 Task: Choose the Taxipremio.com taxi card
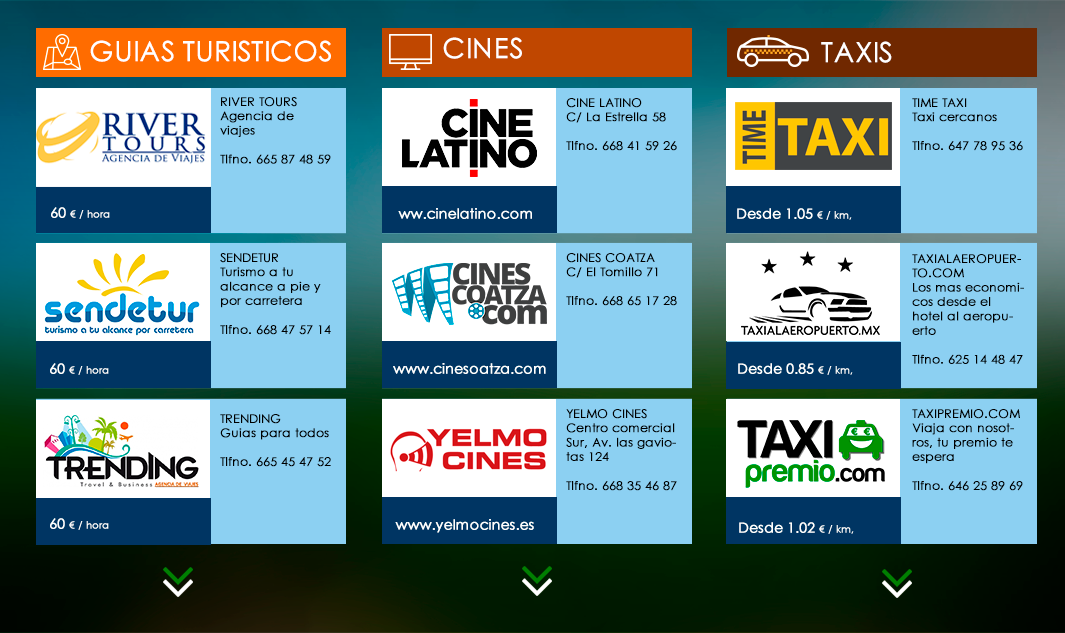pos(882,471)
